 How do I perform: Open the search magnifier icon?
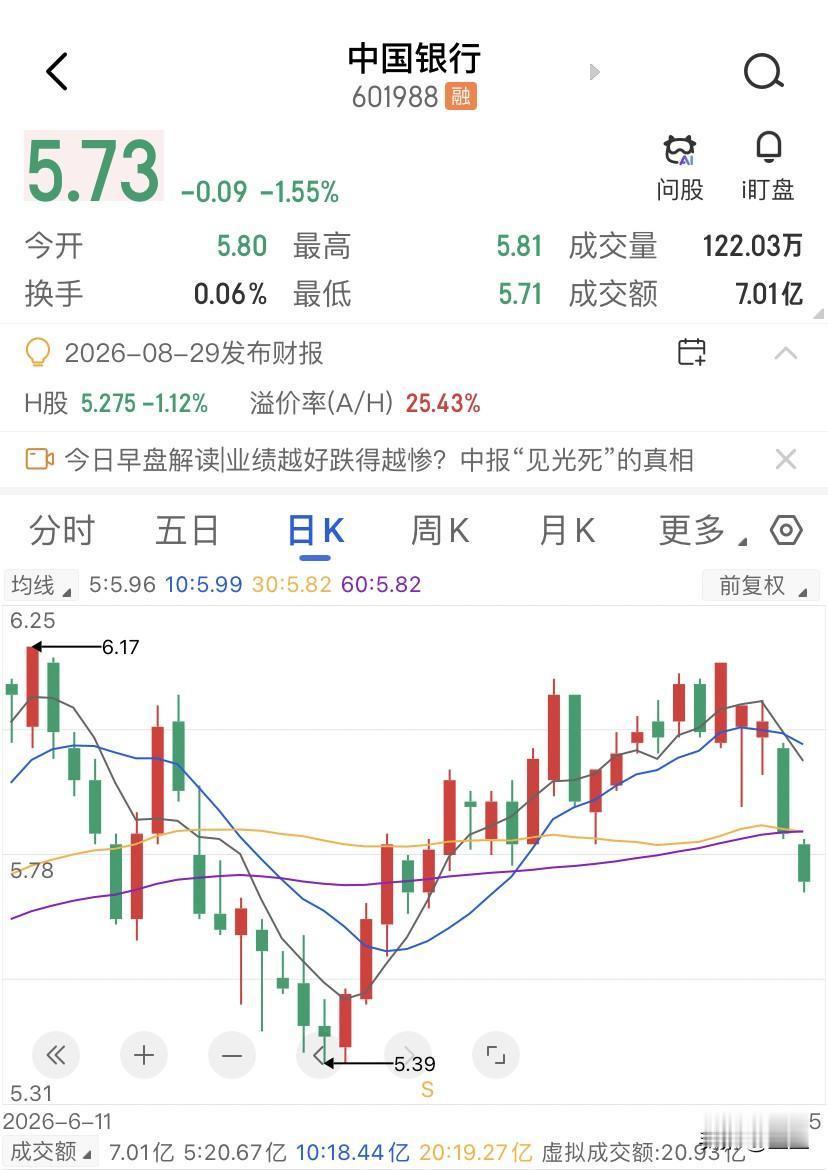click(x=764, y=72)
